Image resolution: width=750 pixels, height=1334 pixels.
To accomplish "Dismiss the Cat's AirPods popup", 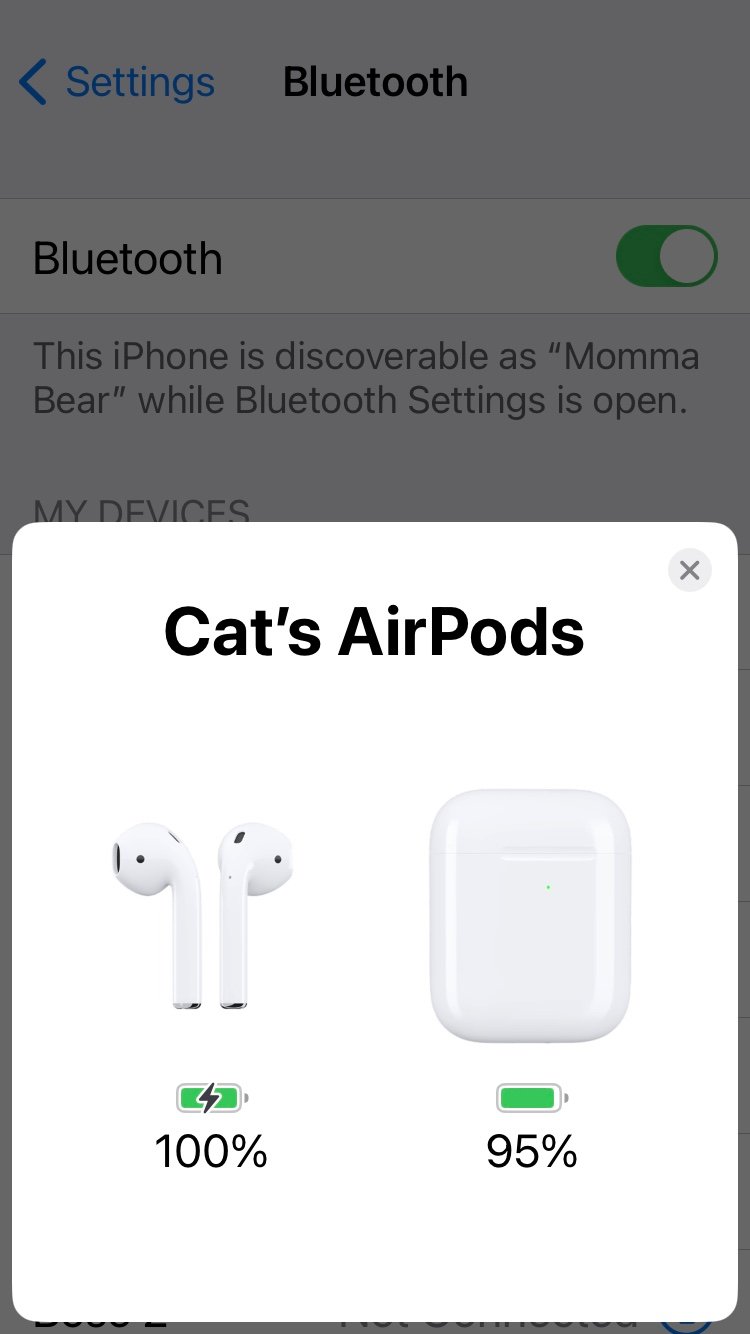I will (689, 570).
